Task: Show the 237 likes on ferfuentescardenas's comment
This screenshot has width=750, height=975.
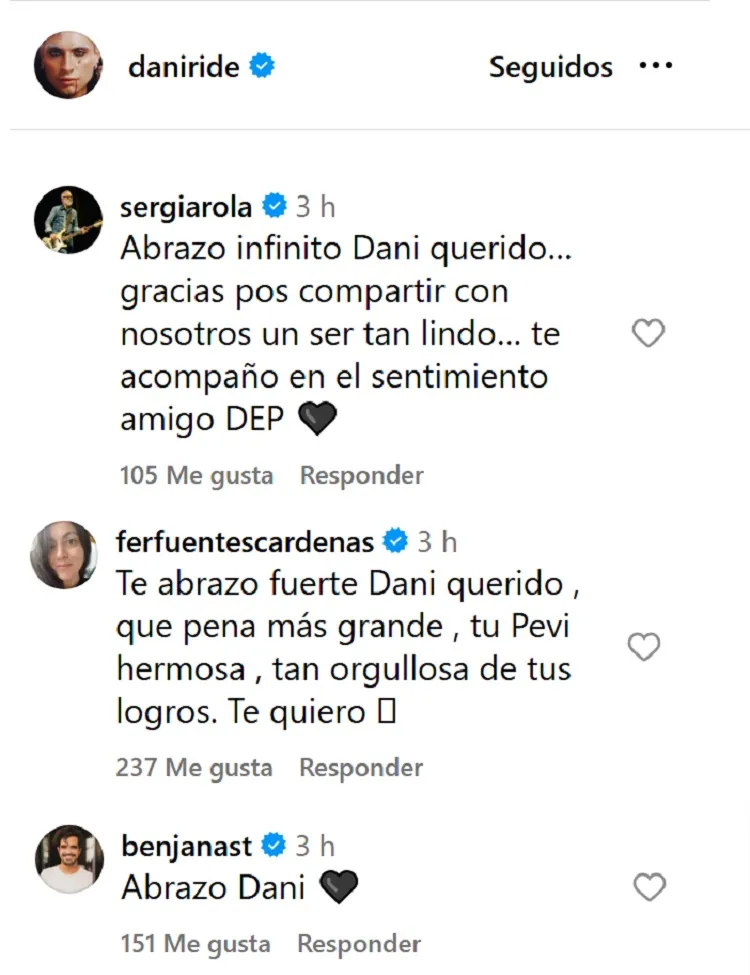Action: (x=194, y=768)
